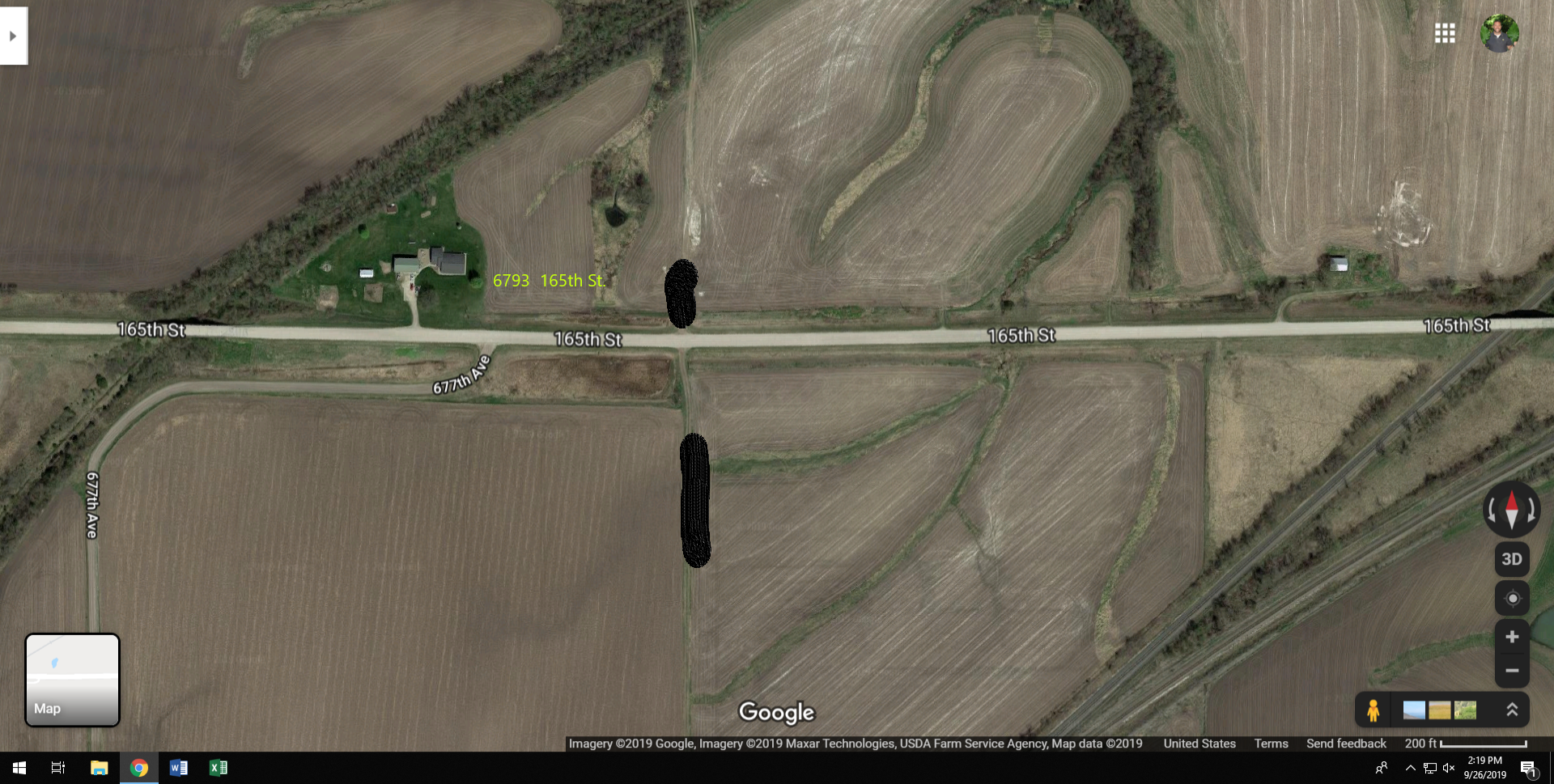
Task: Activate the Street View pegman
Action: click(1373, 710)
